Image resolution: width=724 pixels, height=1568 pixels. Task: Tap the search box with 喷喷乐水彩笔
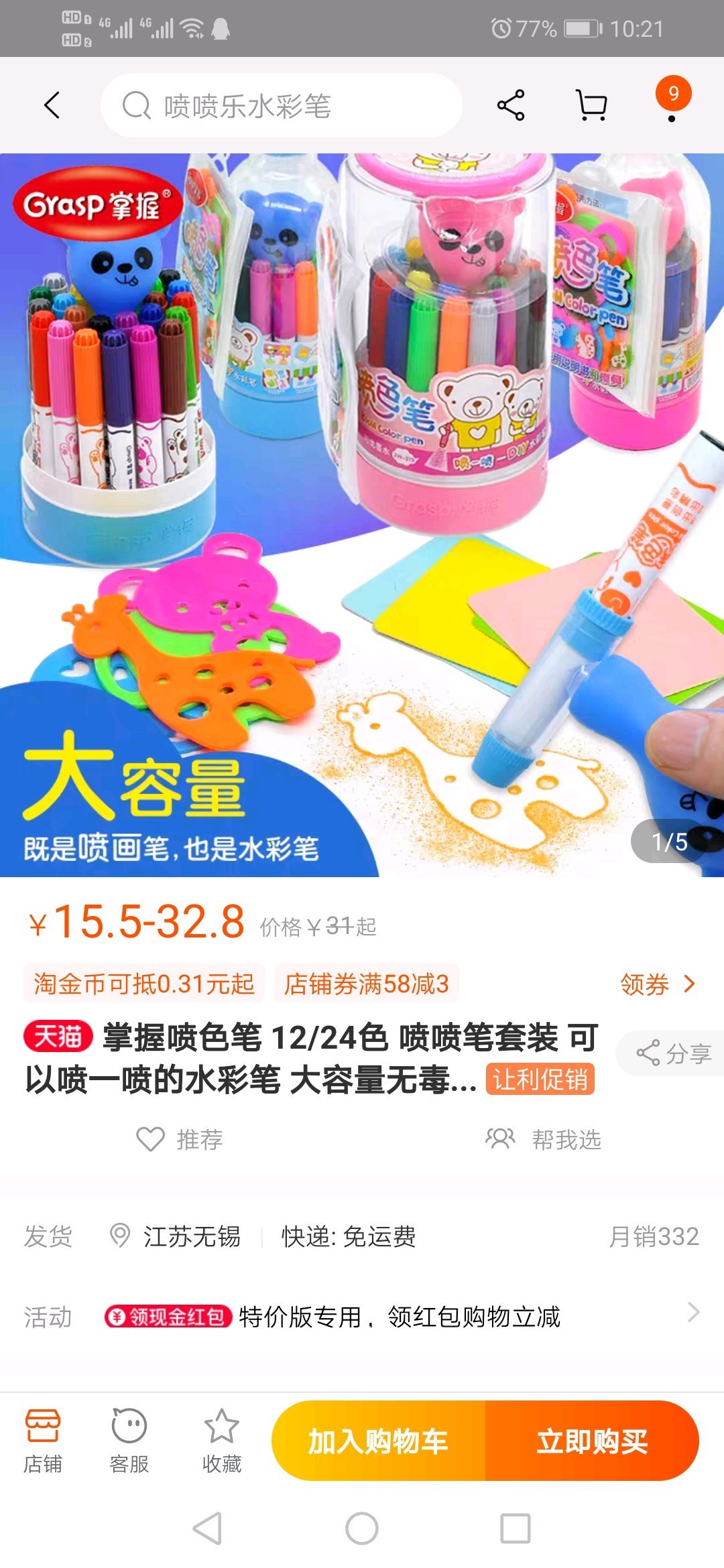coord(282,106)
